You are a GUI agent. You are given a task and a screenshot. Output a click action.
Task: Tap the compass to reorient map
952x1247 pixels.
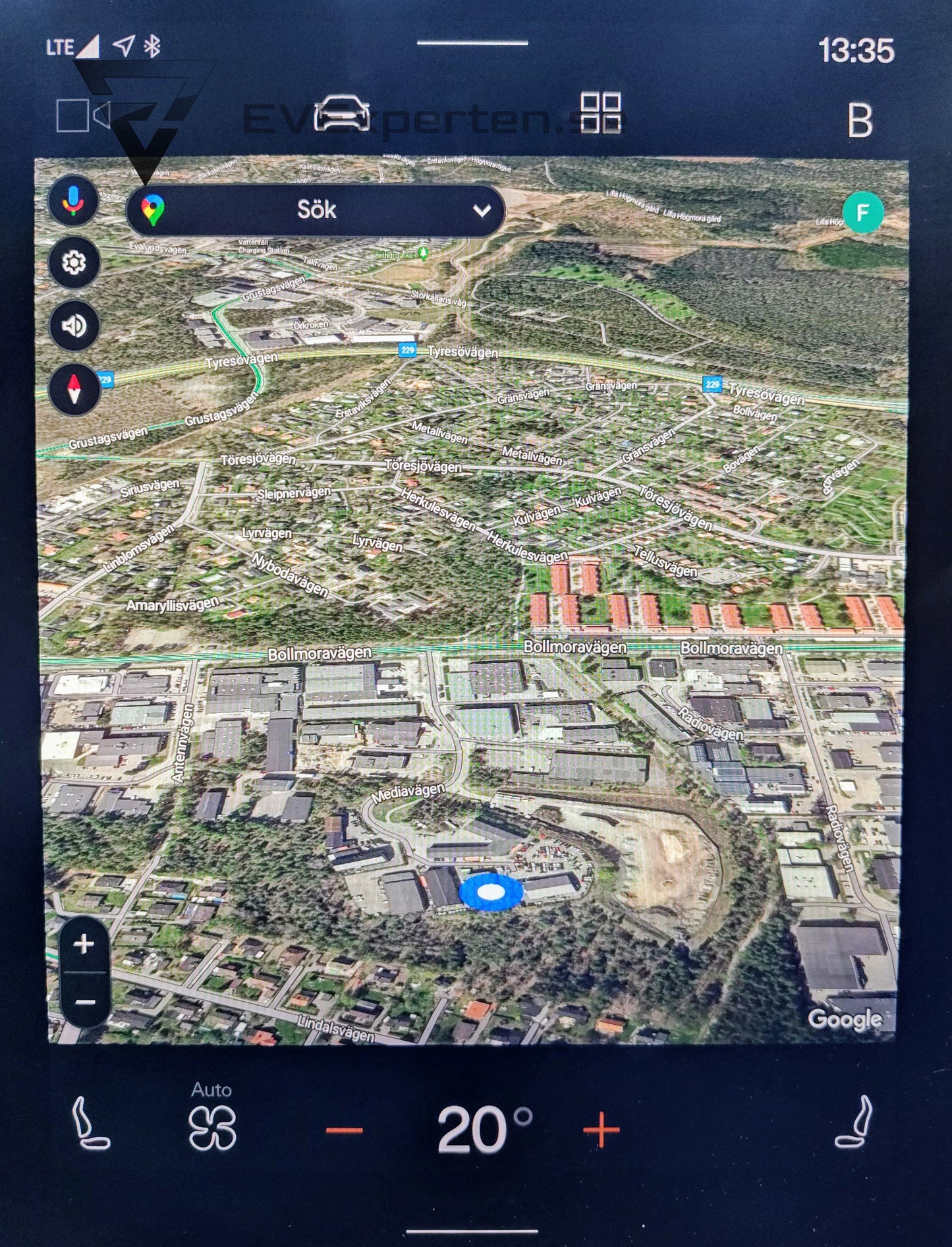(74, 389)
